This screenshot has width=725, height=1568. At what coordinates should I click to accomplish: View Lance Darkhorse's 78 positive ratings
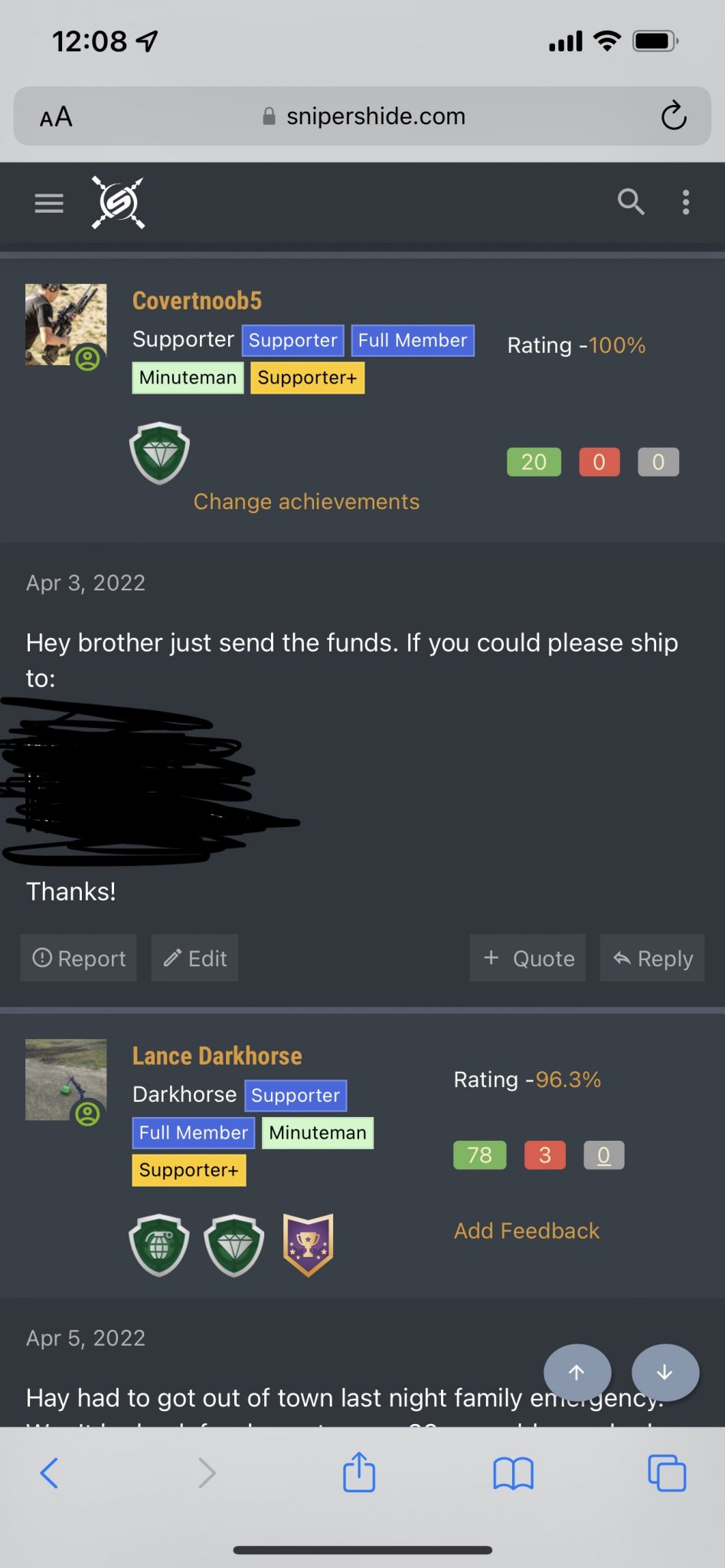[479, 1155]
